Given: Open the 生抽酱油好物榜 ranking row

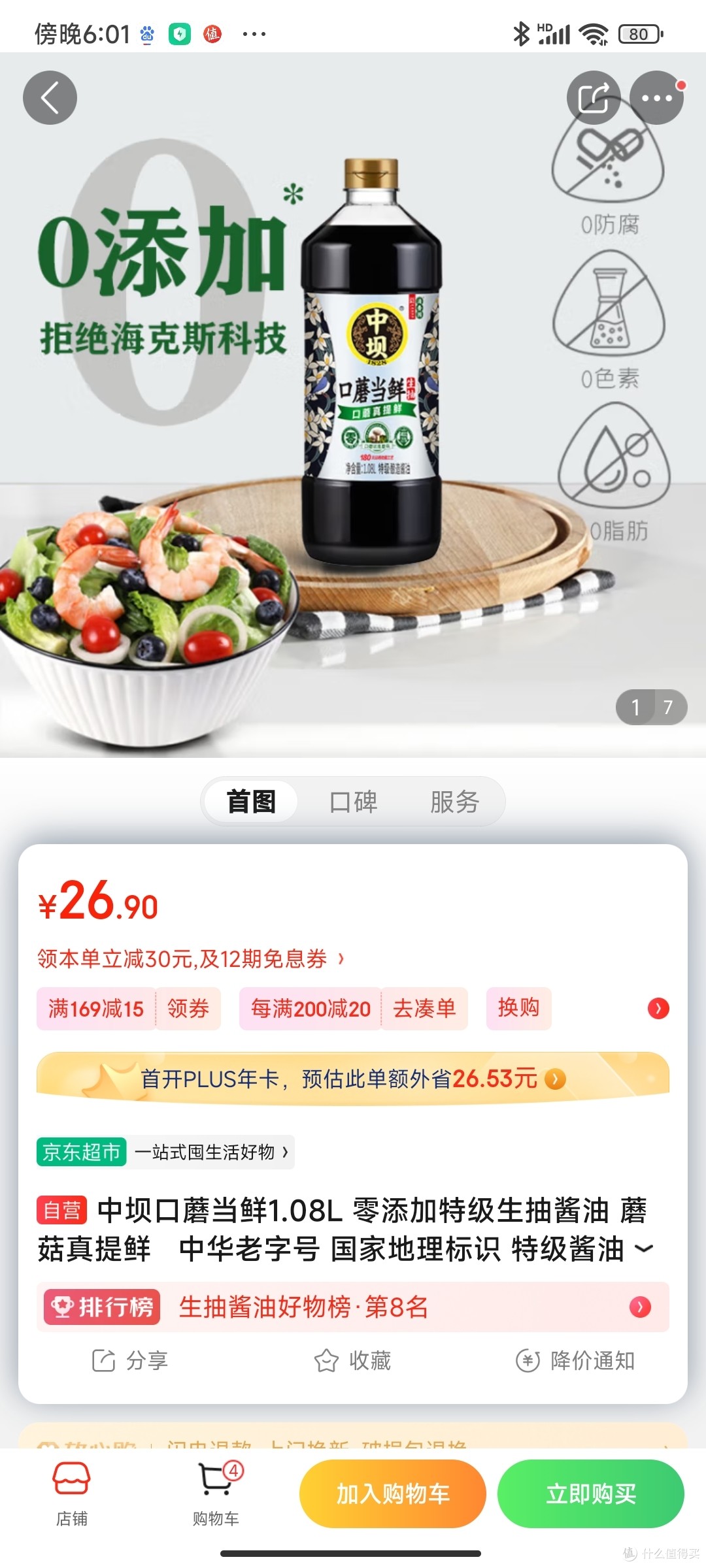Looking at the screenshot, I should click(353, 1307).
